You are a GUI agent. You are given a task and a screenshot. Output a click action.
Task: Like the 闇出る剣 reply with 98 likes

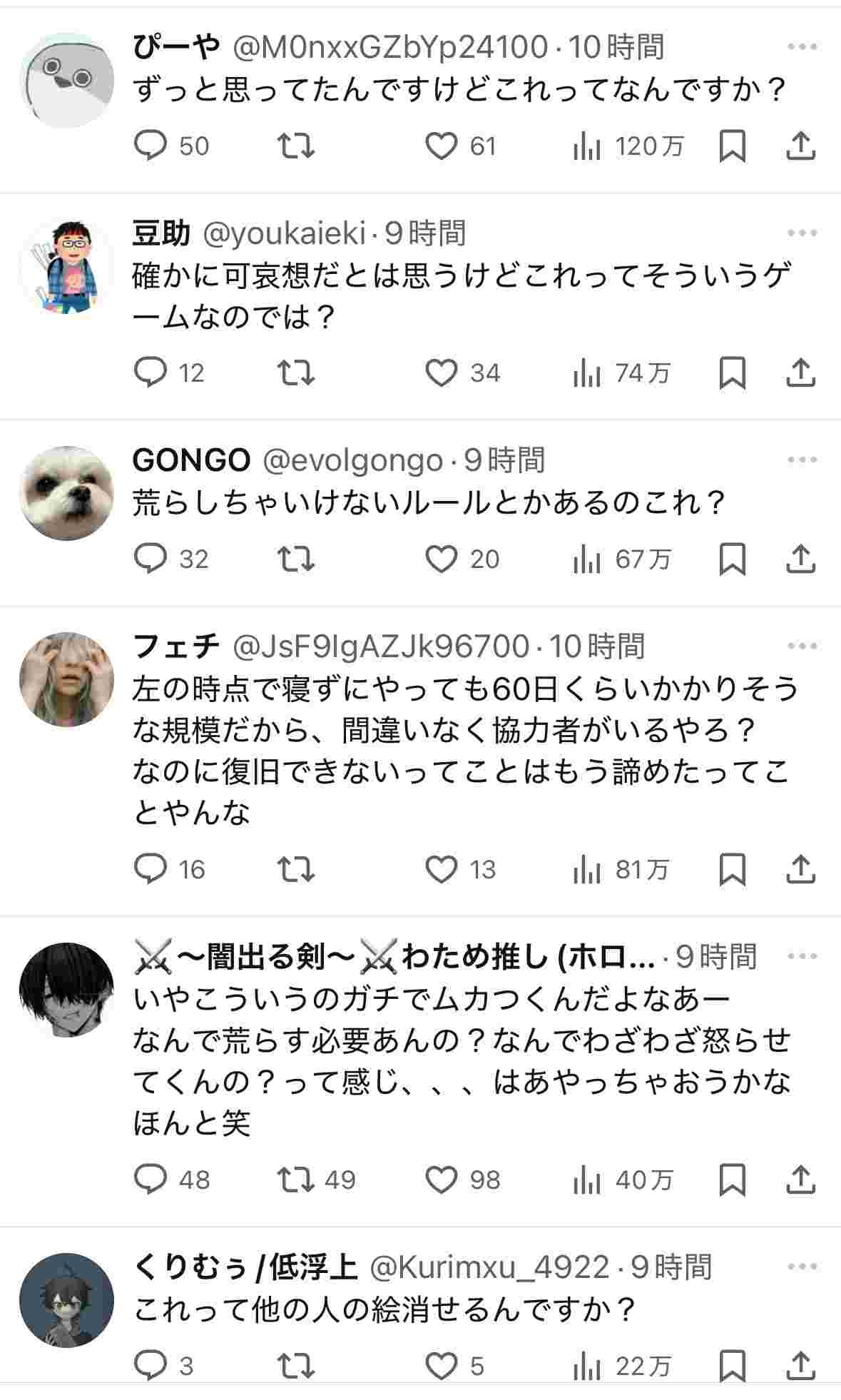click(441, 1180)
